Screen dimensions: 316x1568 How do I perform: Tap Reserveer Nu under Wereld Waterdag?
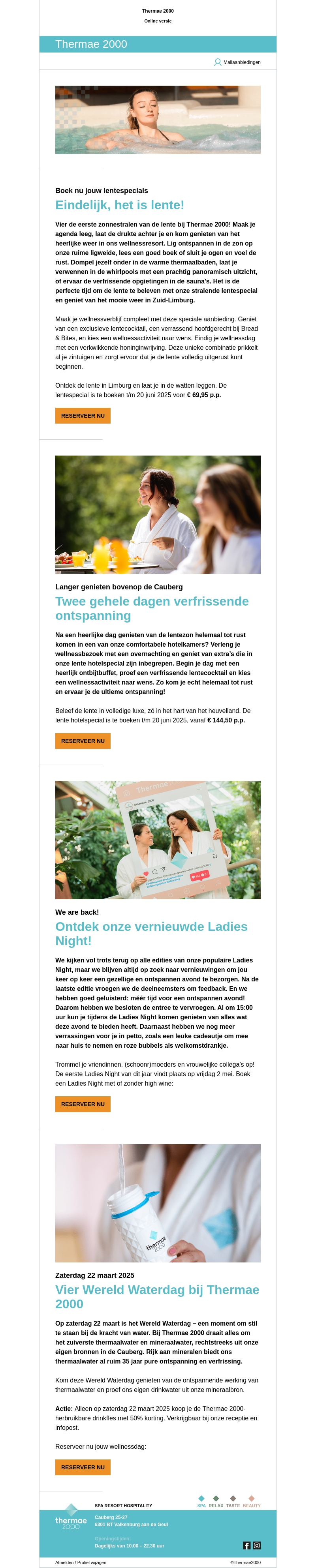coord(83,1467)
